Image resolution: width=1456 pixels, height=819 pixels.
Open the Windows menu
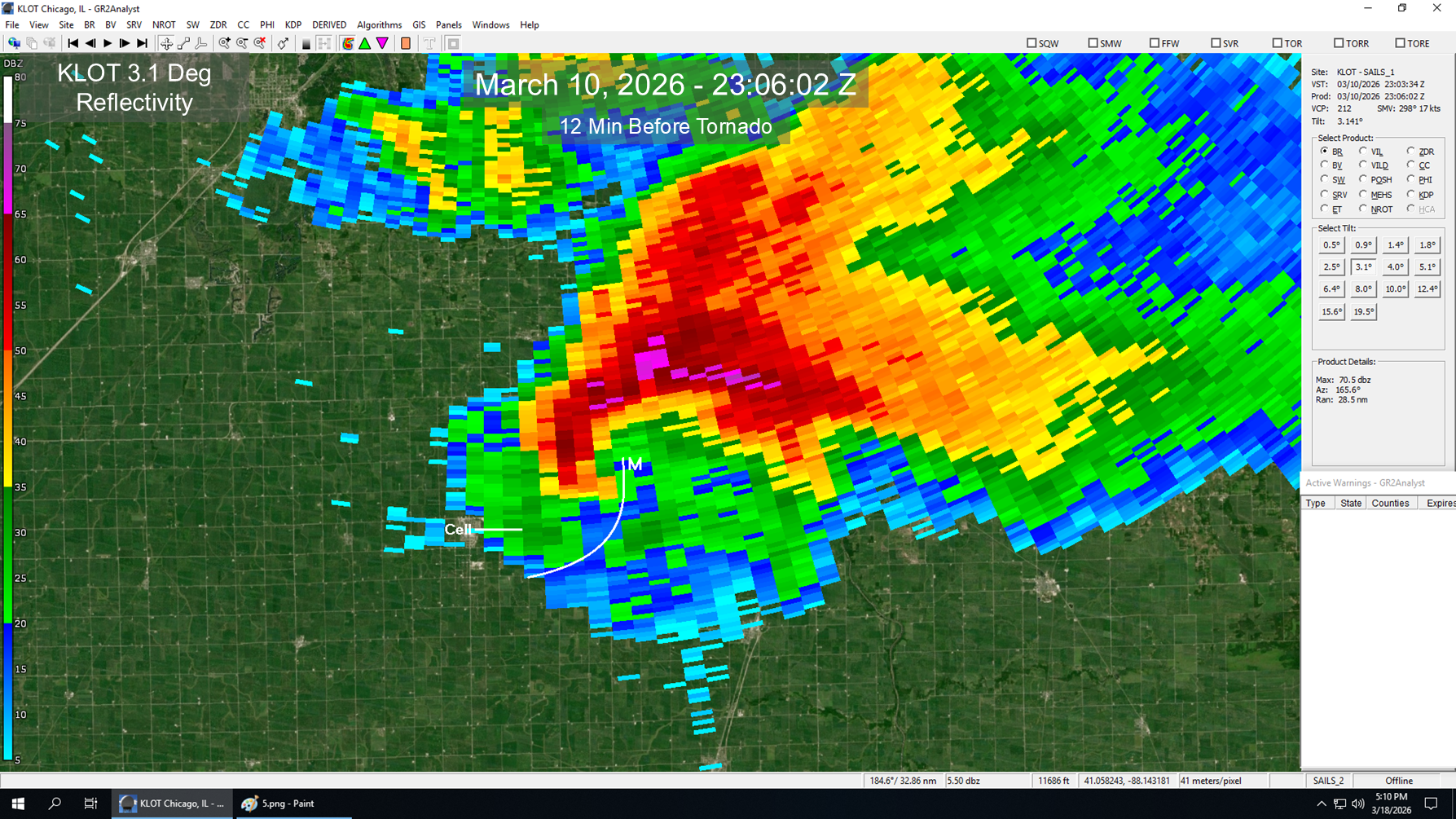(x=490, y=25)
